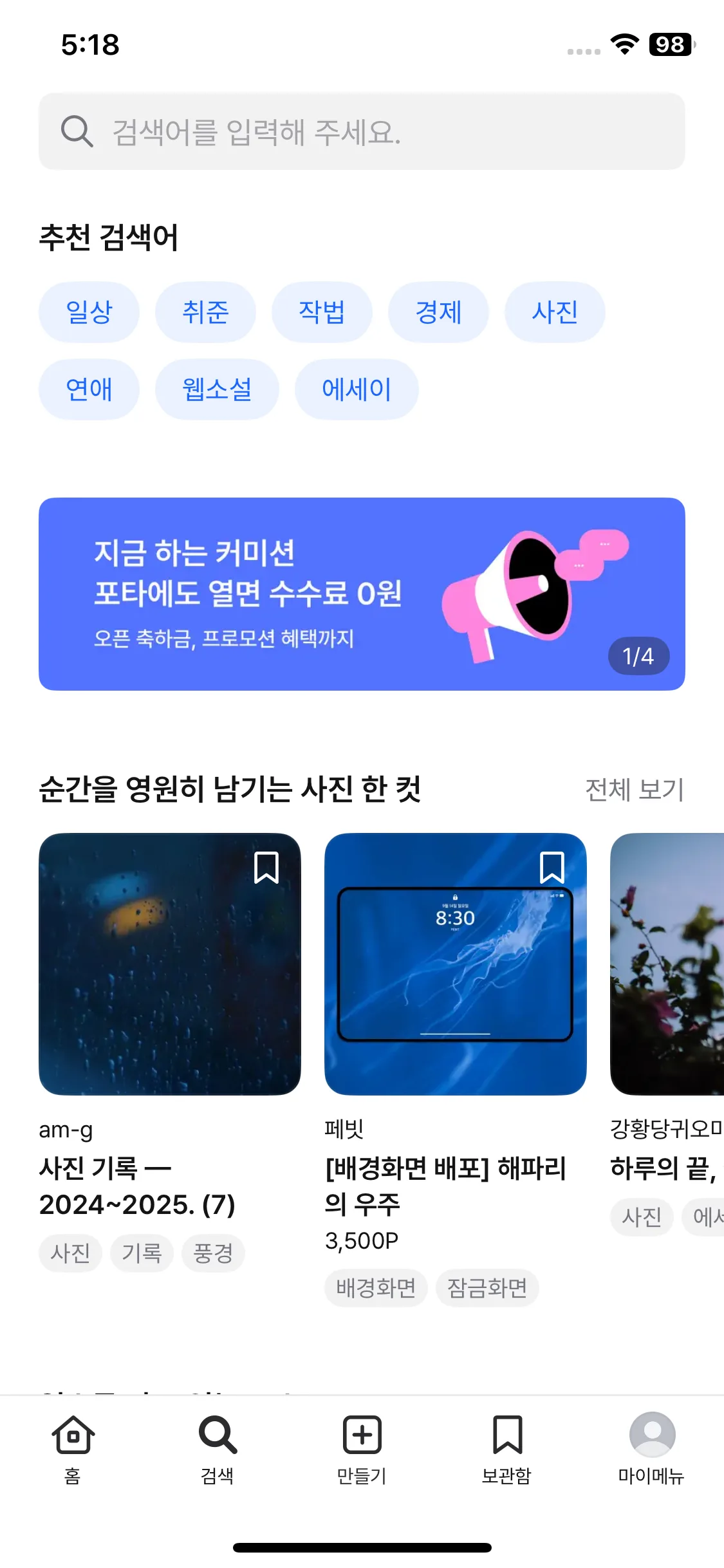The image size is (724, 1568).
Task: Tap the 사진 suggested keyword chip
Action: coord(555,312)
